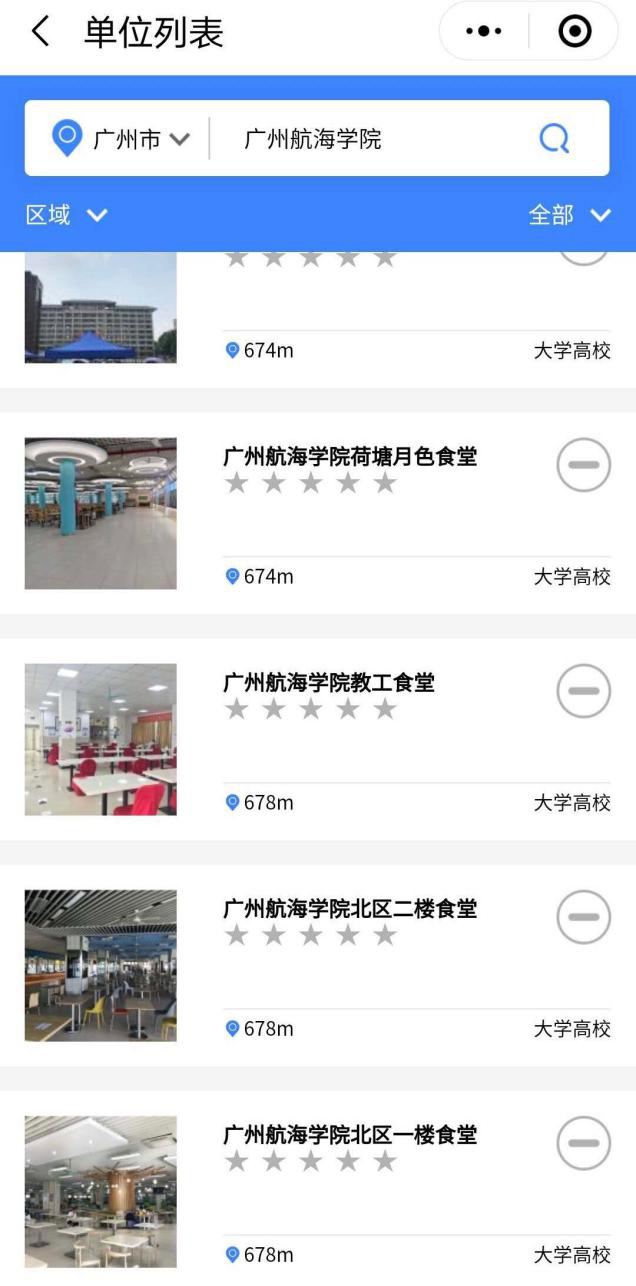Tap the magnifier search icon
The height and width of the screenshot is (1286, 636).
click(x=554, y=138)
